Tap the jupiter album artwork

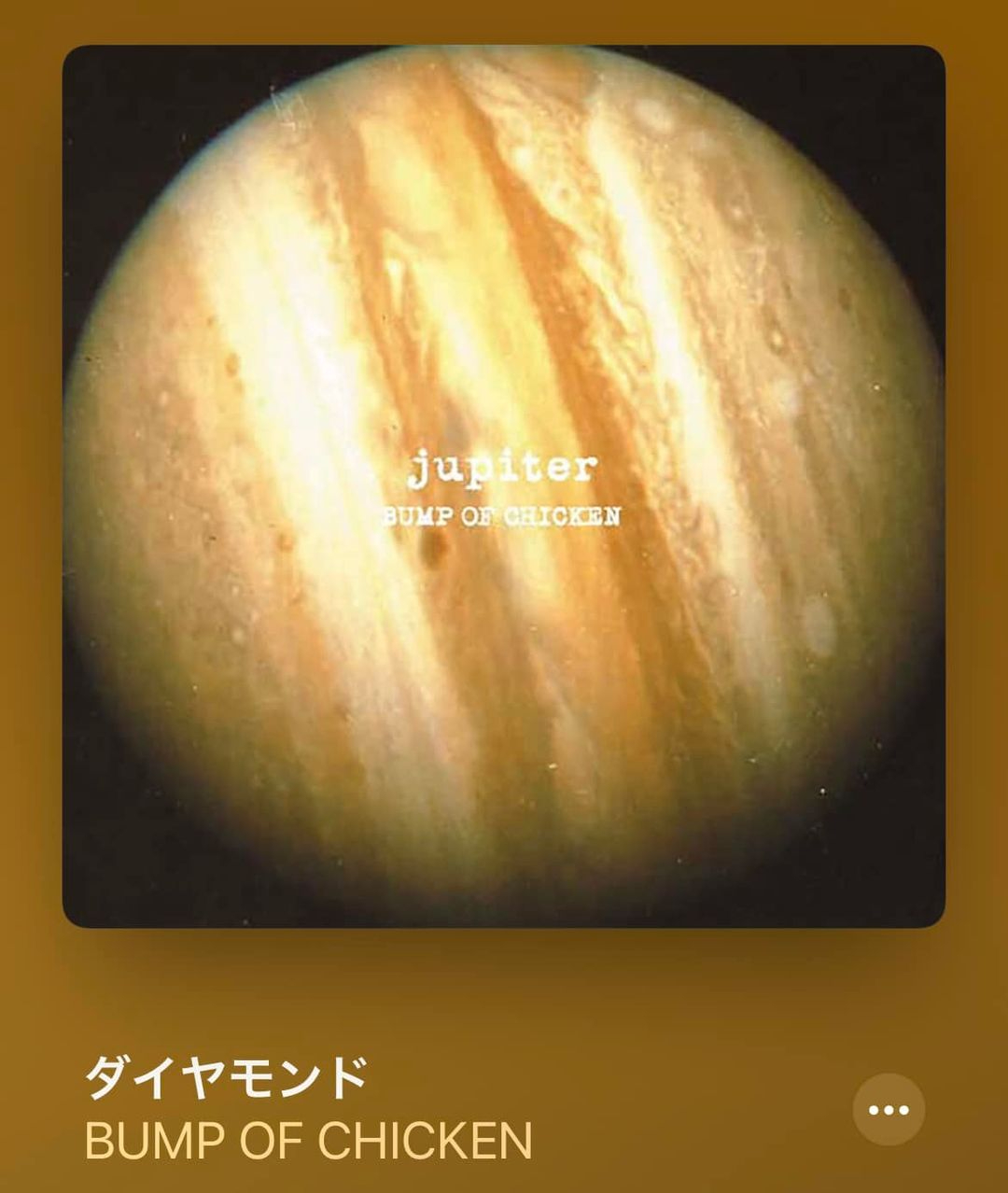pyautogui.click(x=504, y=485)
